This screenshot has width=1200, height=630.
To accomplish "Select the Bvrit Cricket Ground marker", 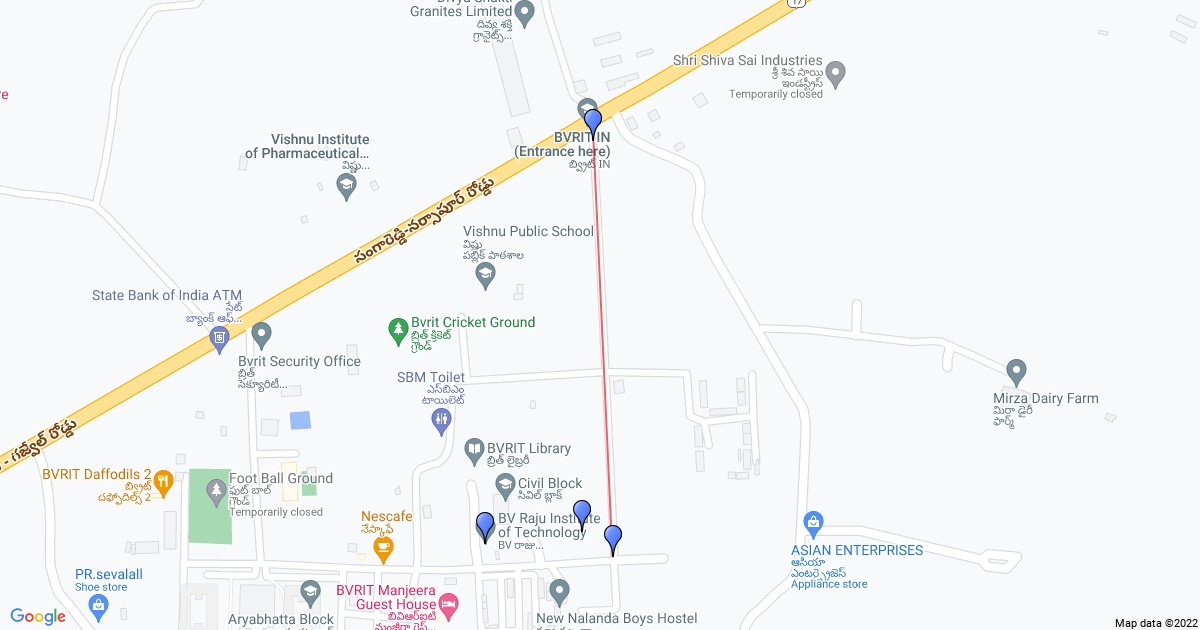I will [x=397, y=328].
